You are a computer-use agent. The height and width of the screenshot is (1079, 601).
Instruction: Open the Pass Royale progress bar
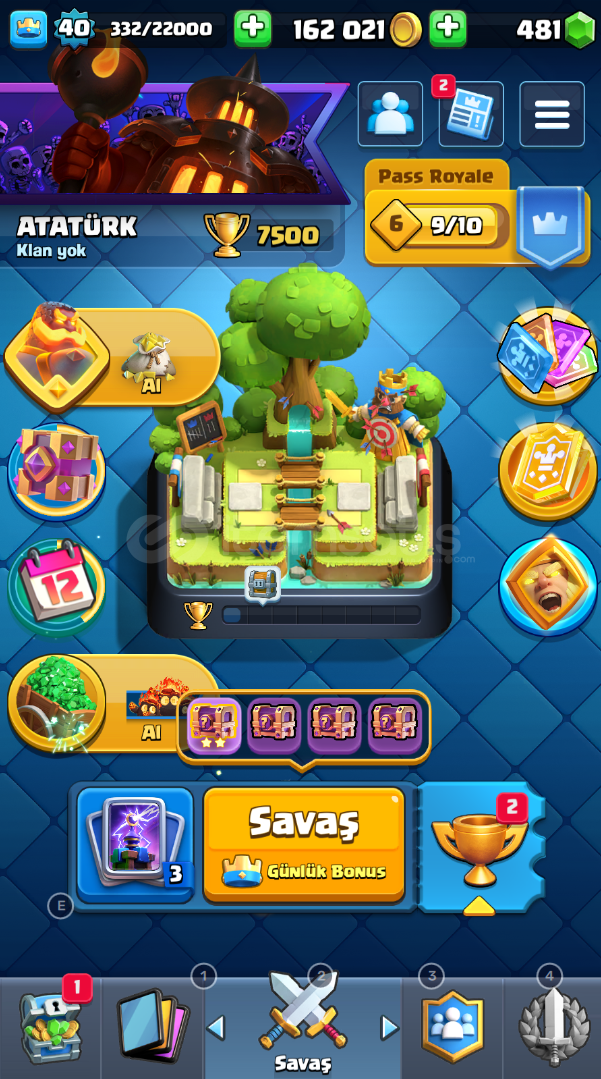[x=440, y=224]
